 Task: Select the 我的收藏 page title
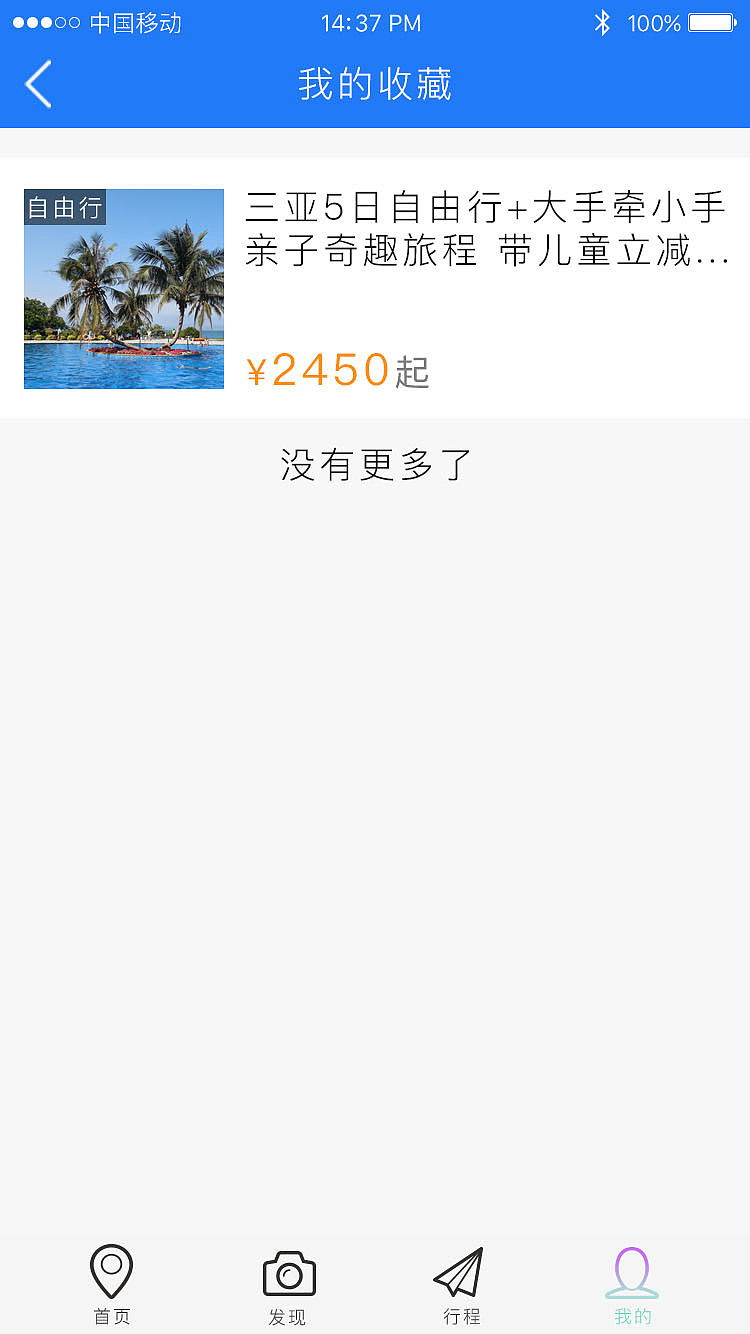(374, 85)
